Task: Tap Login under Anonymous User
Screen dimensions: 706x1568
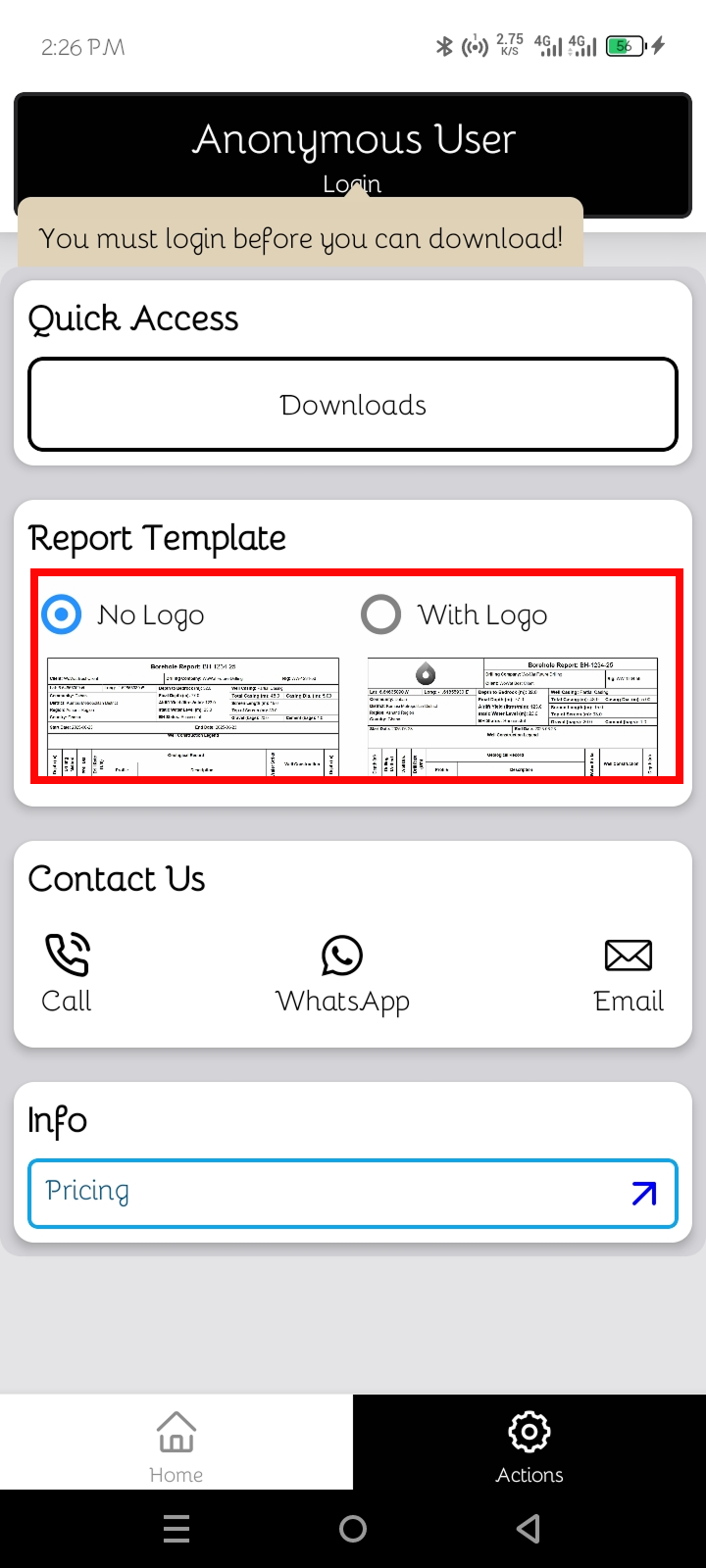Action: pos(352,182)
